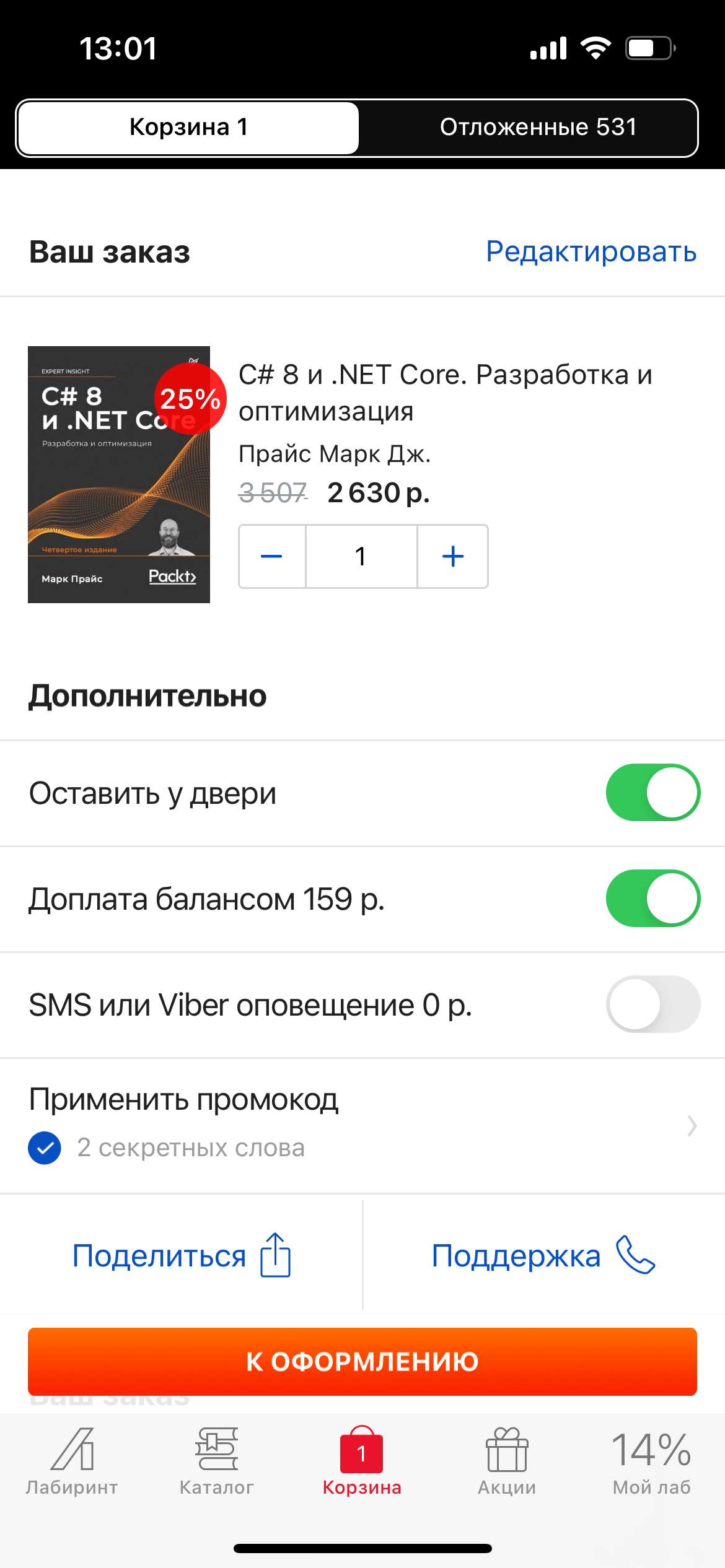
Task: Open the Мой лаб tab
Action: click(651, 1460)
